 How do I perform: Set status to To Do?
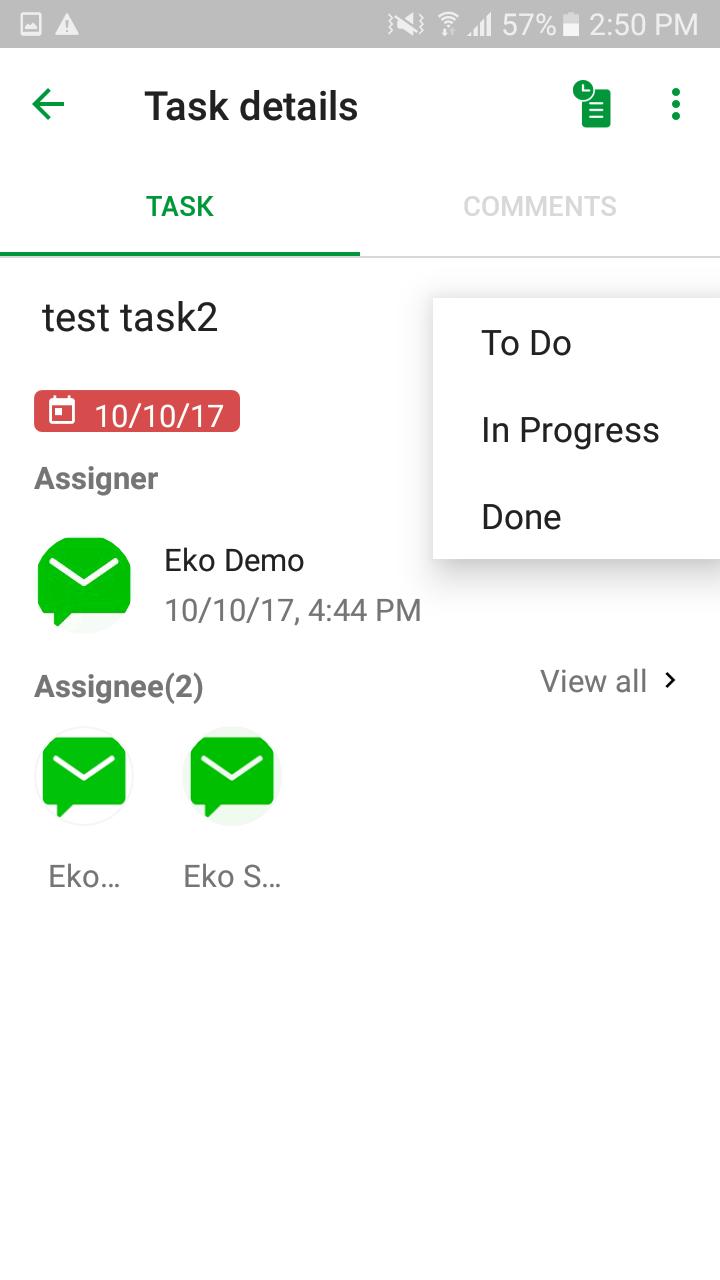pyautogui.click(x=576, y=343)
